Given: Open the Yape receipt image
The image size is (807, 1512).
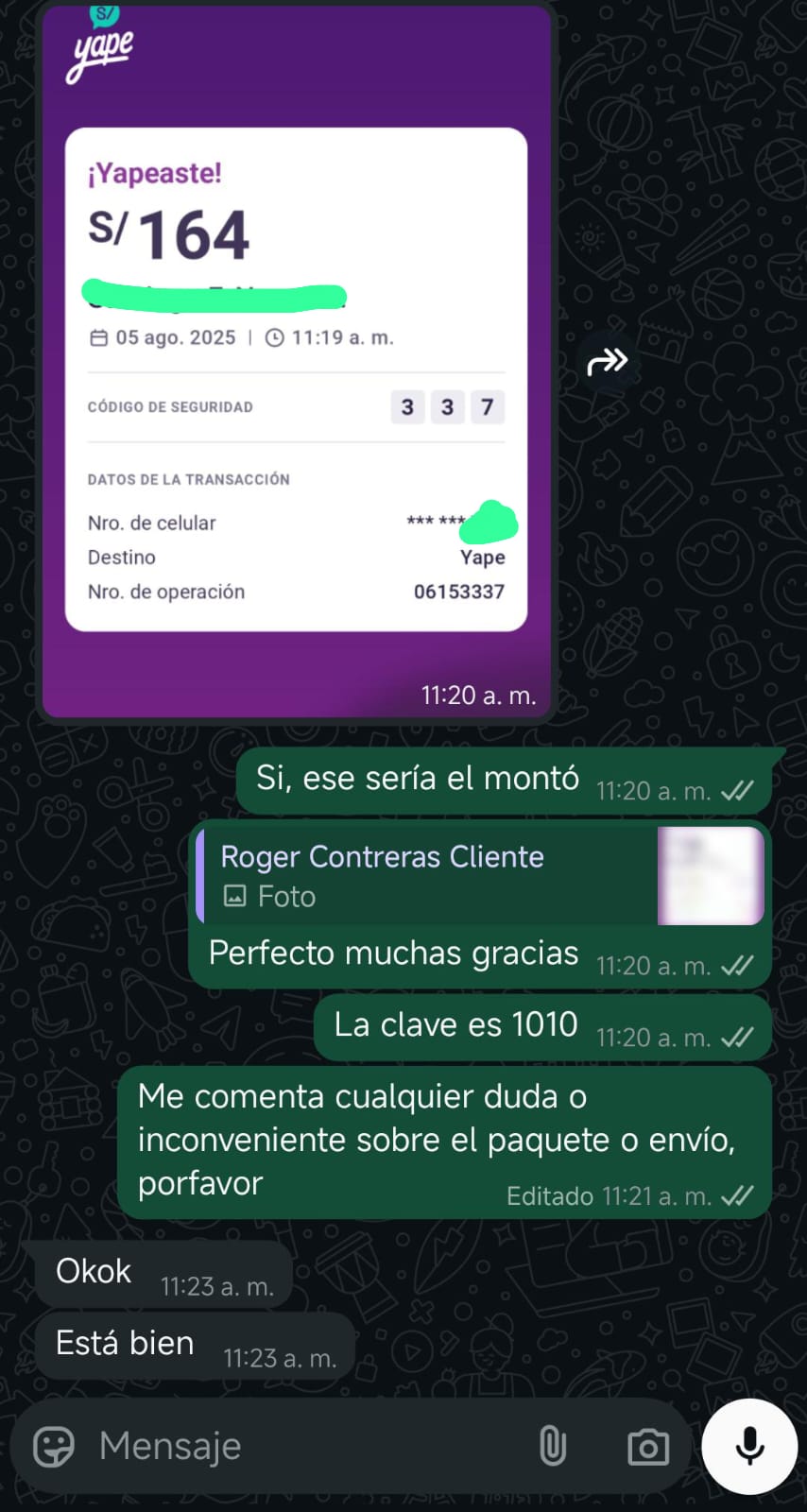Looking at the screenshot, I should tap(296, 378).
